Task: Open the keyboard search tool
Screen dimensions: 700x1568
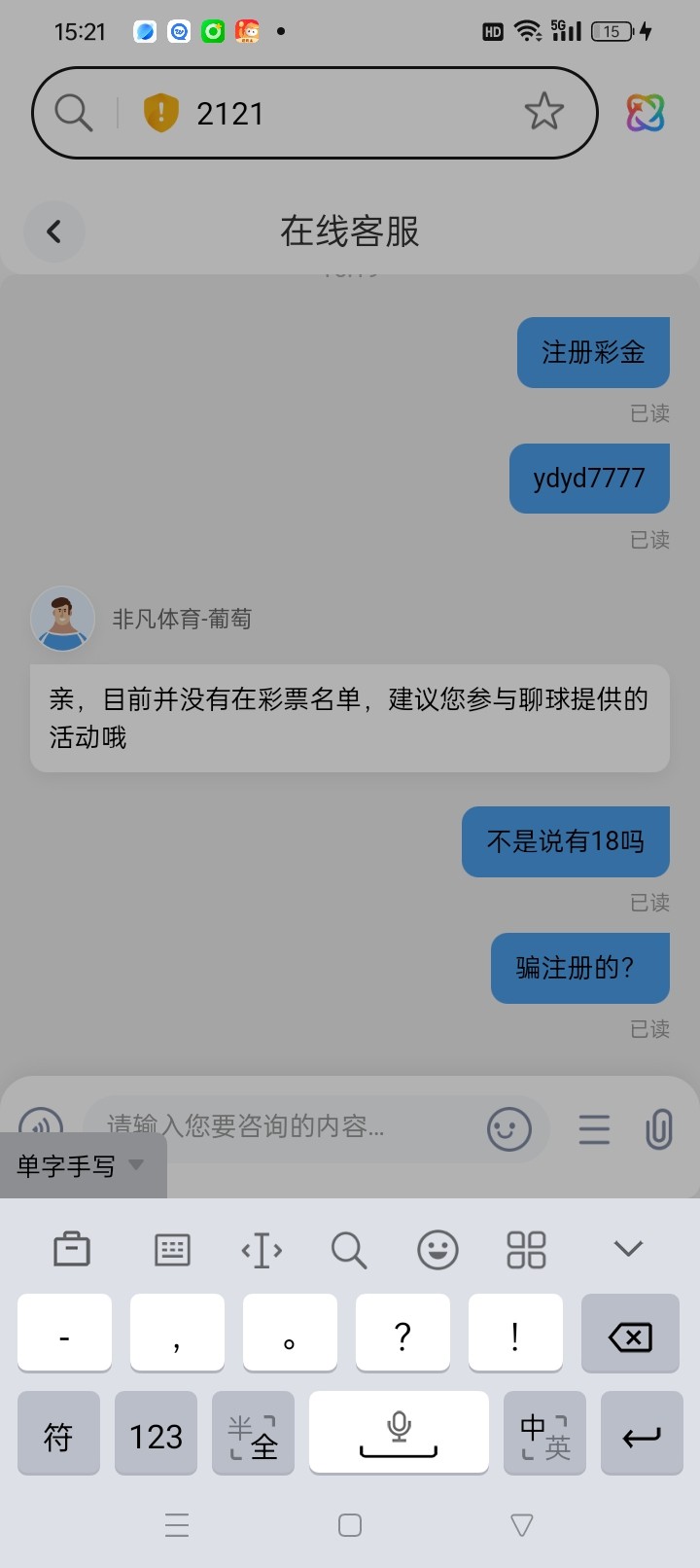Action: tap(348, 1249)
